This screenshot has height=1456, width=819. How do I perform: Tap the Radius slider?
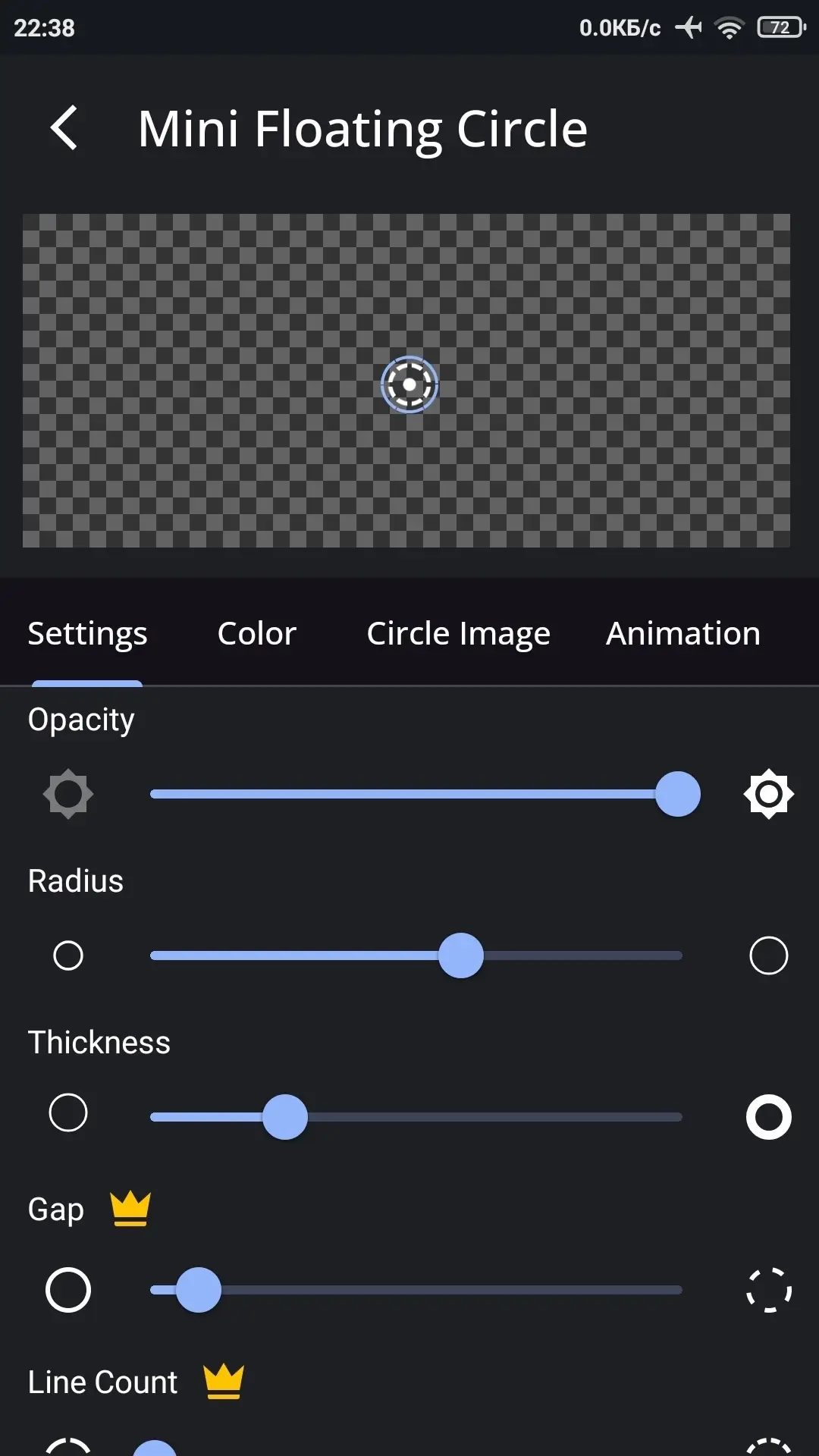click(x=416, y=955)
